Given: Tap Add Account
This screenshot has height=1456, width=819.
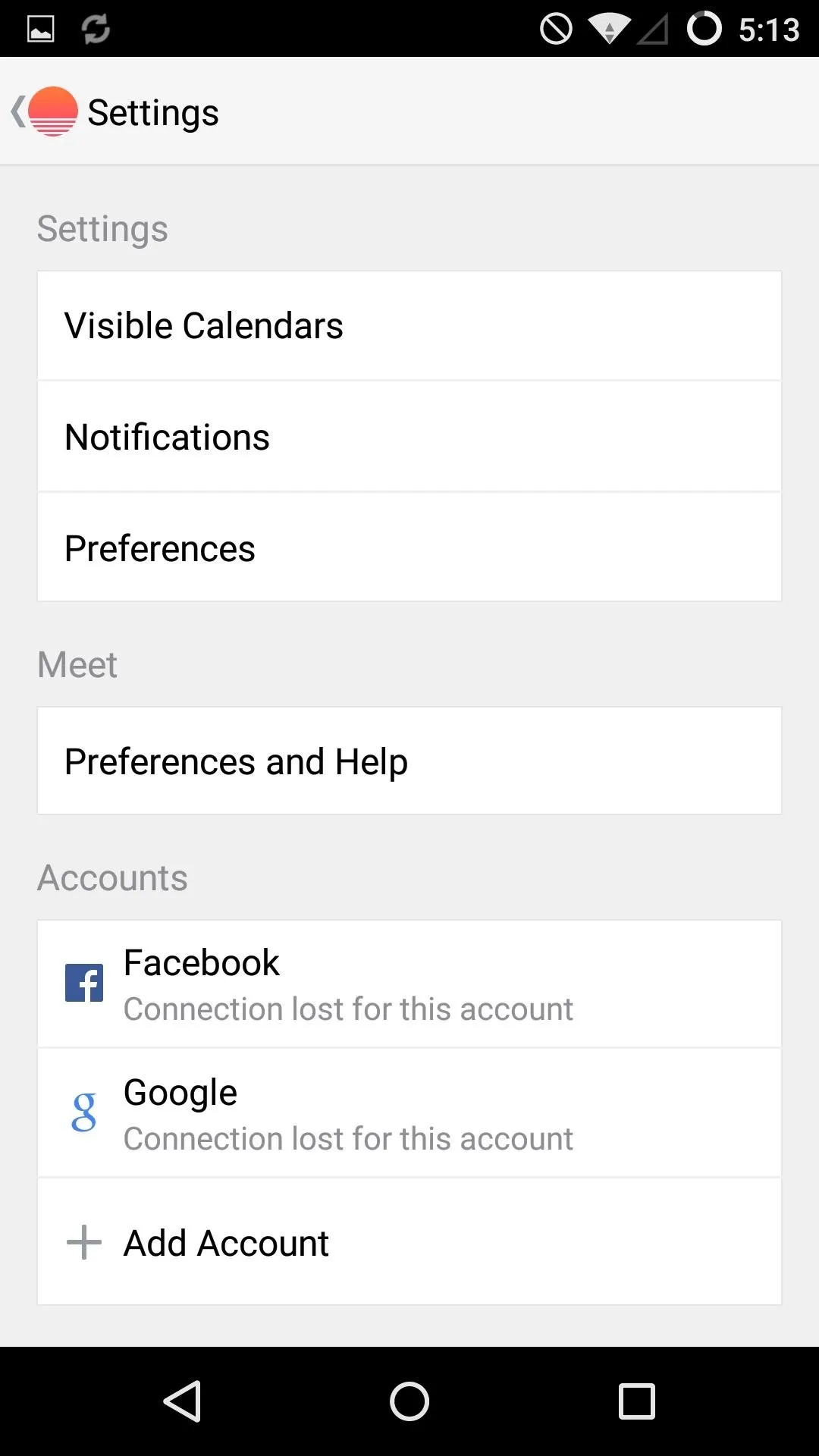Looking at the screenshot, I should tap(409, 1242).
